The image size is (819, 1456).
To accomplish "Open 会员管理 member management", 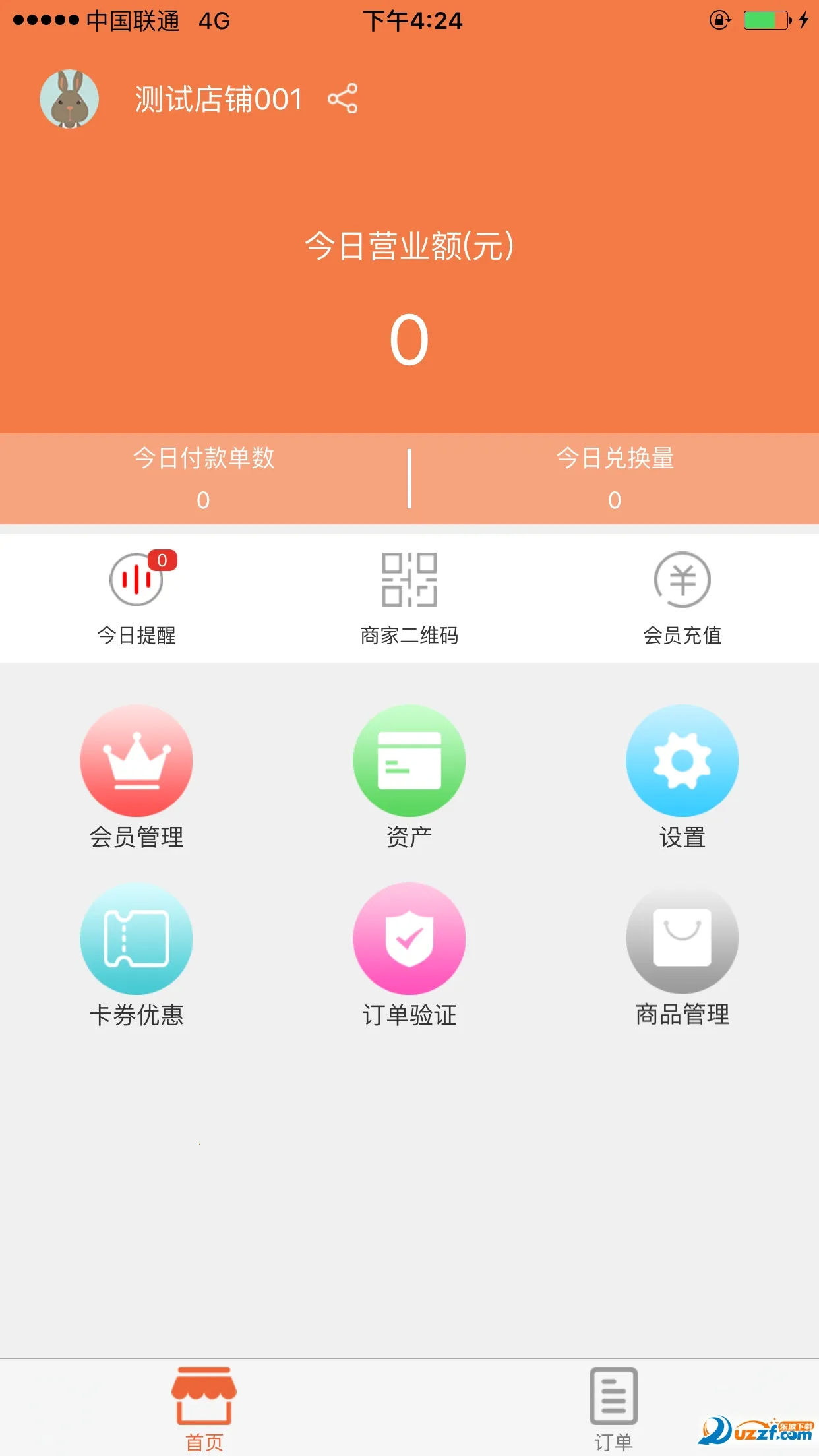I will [x=136, y=775].
